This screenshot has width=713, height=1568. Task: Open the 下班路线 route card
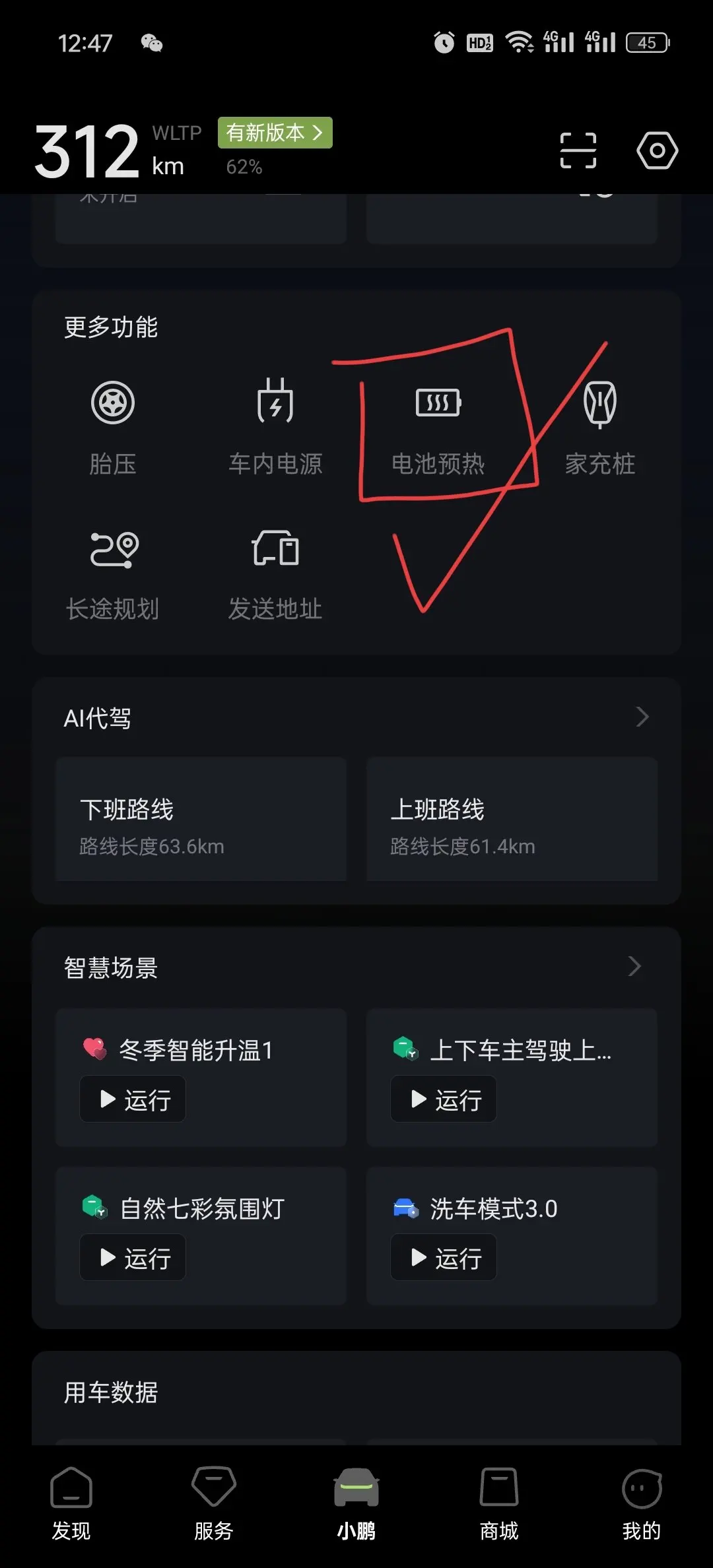point(201,819)
